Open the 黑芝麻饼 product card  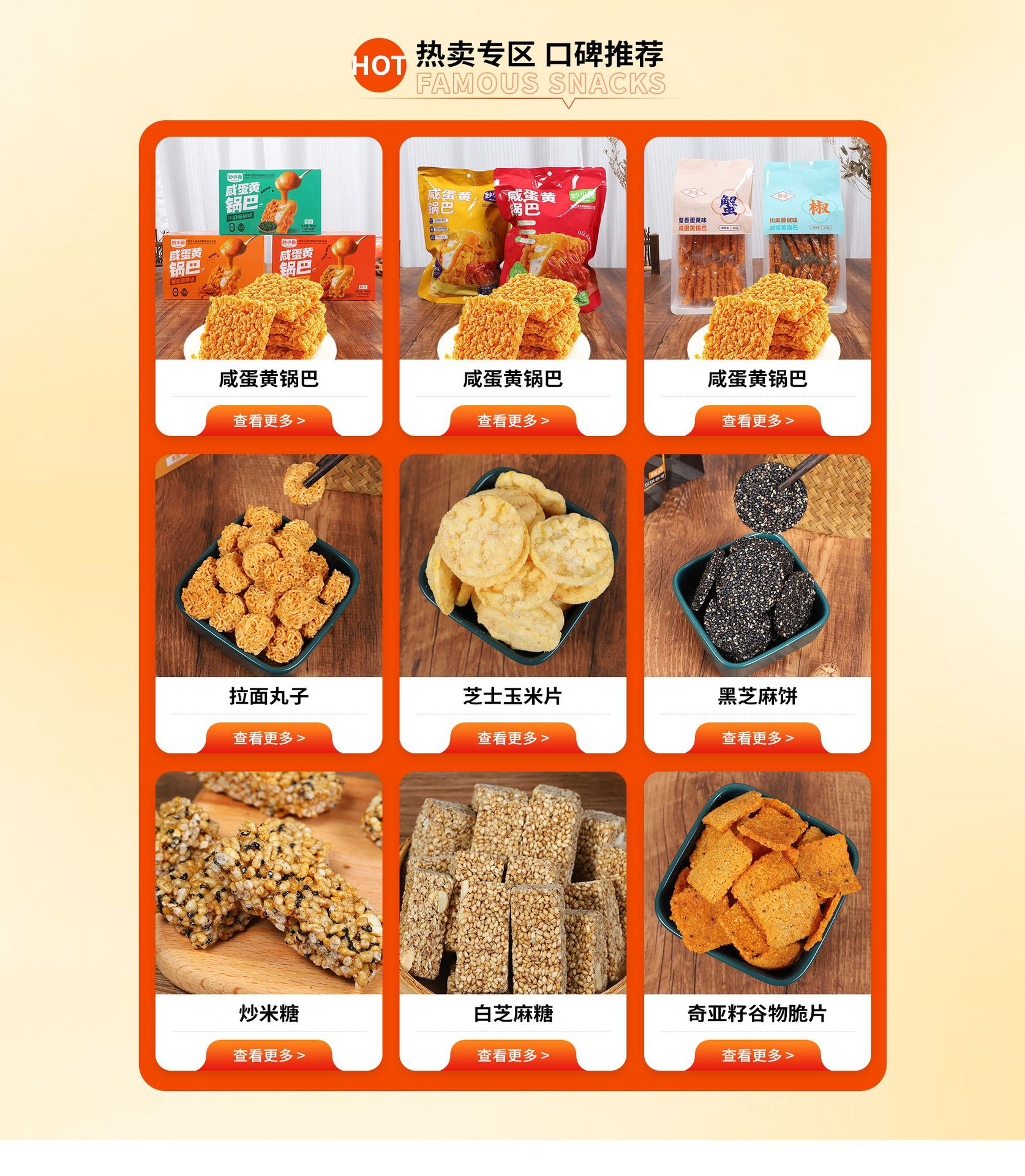pyautogui.click(x=757, y=567)
